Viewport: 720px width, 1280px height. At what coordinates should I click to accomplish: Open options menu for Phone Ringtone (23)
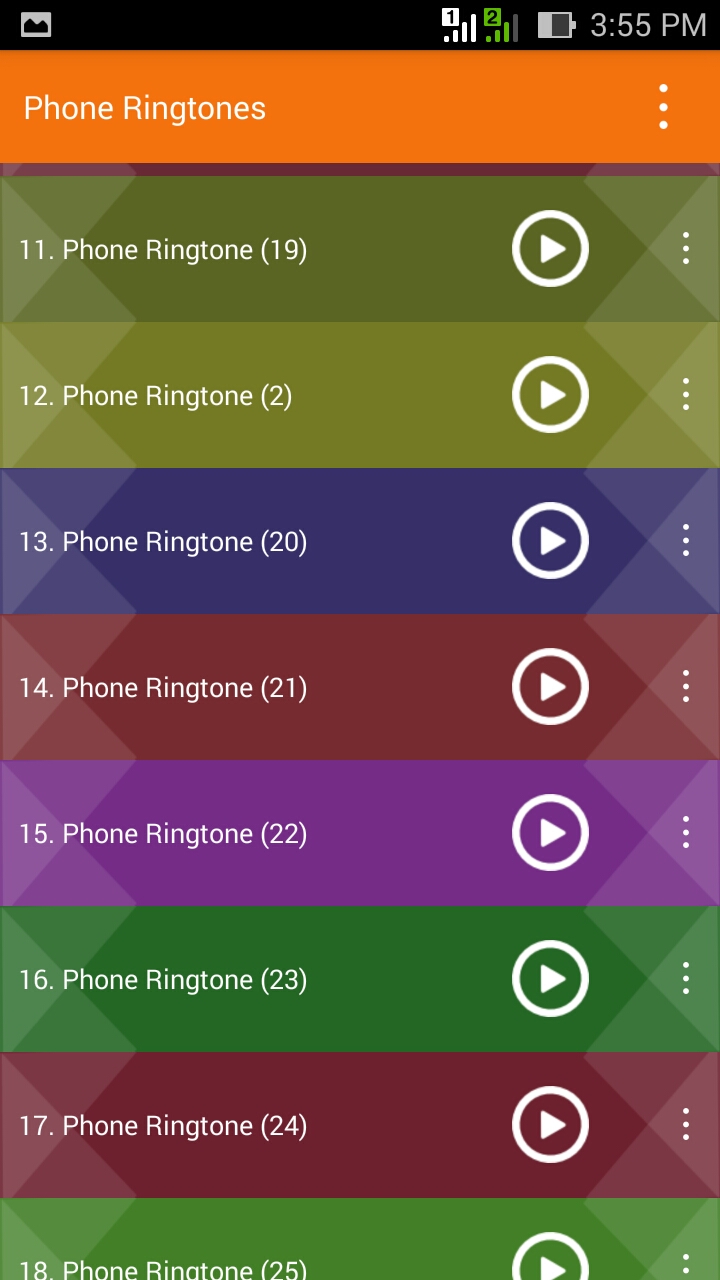pos(685,978)
